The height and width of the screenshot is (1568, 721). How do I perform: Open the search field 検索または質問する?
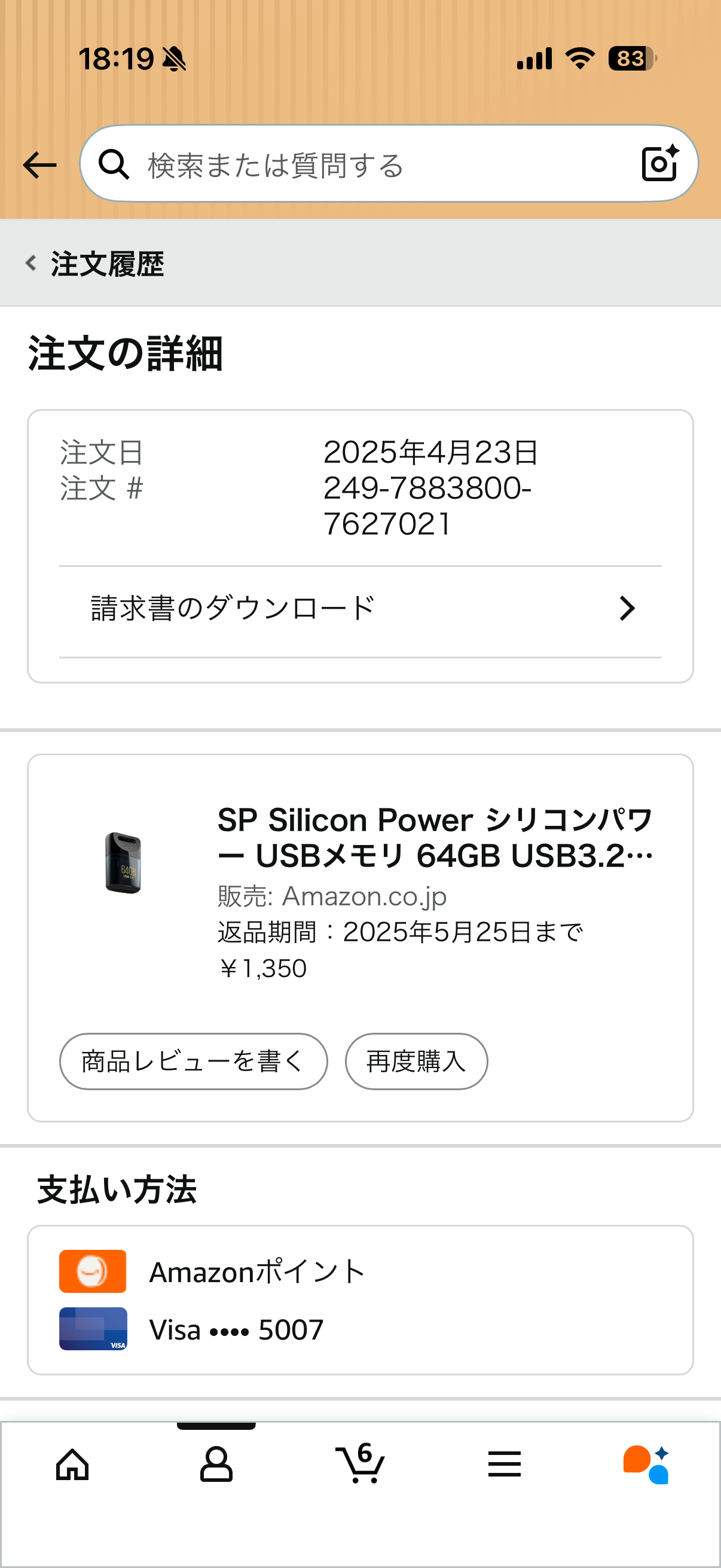365,165
